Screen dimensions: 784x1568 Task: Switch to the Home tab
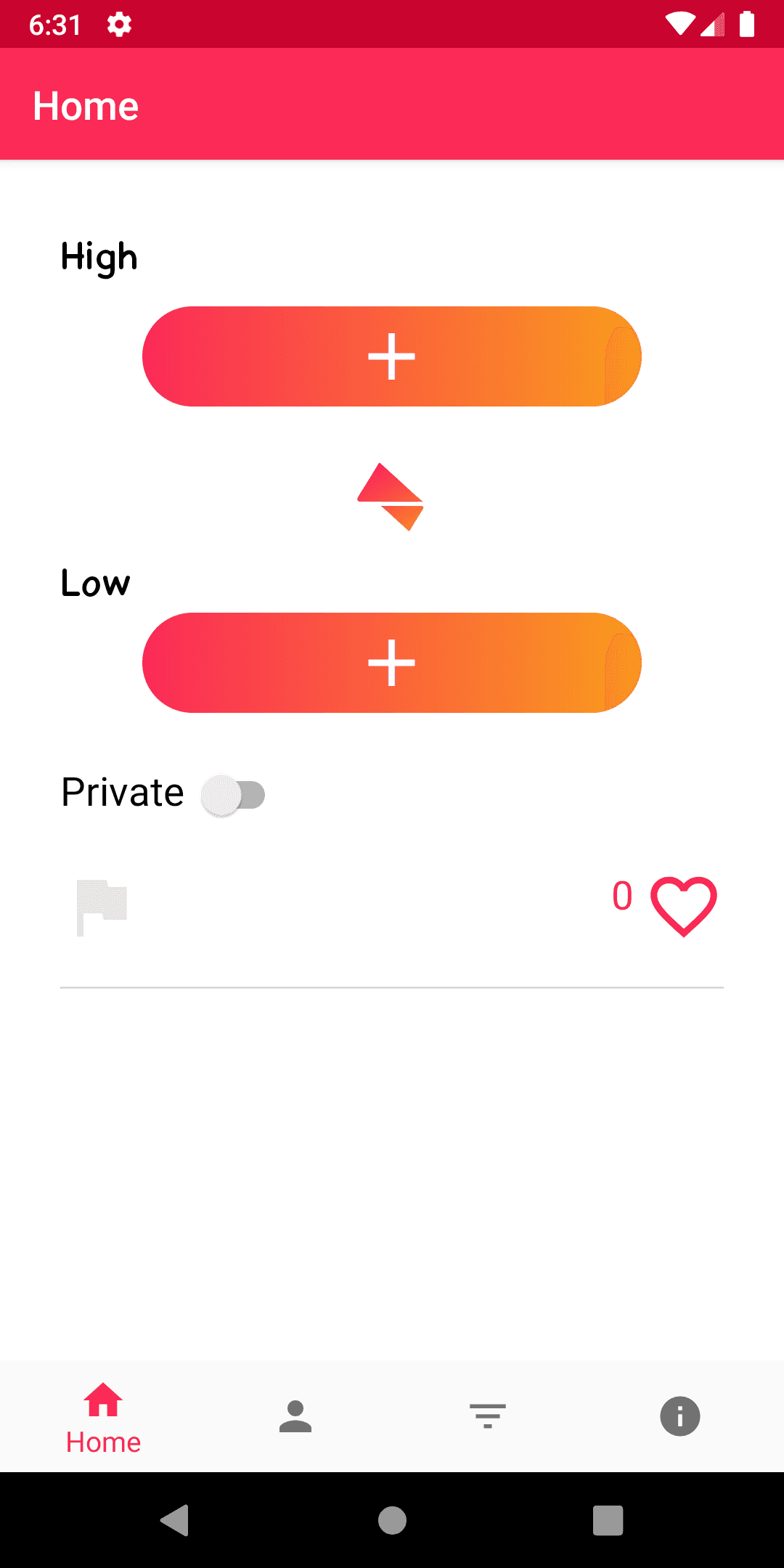click(103, 1418)
